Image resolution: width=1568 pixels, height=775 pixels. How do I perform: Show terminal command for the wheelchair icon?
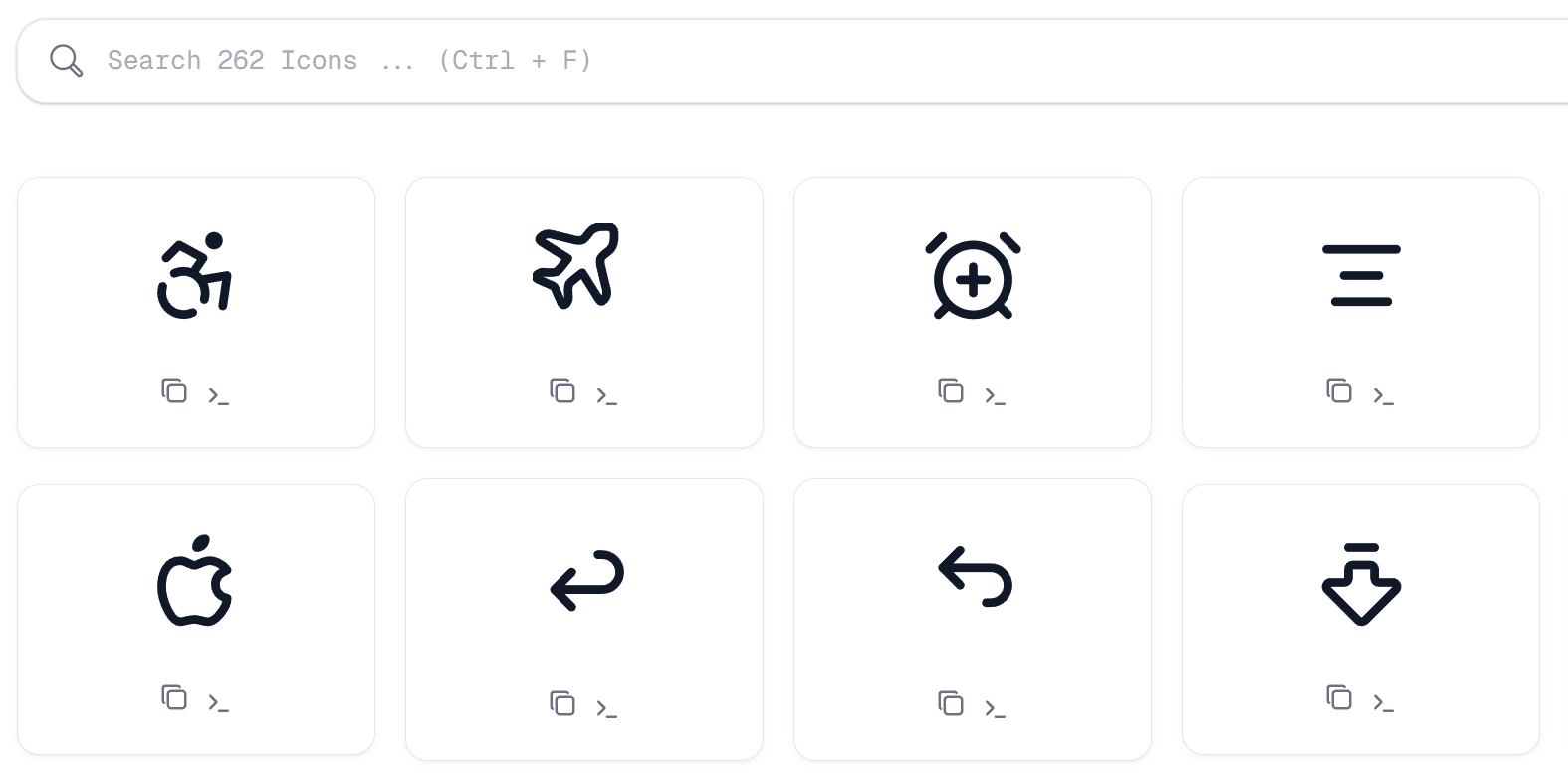click(218, 396)
